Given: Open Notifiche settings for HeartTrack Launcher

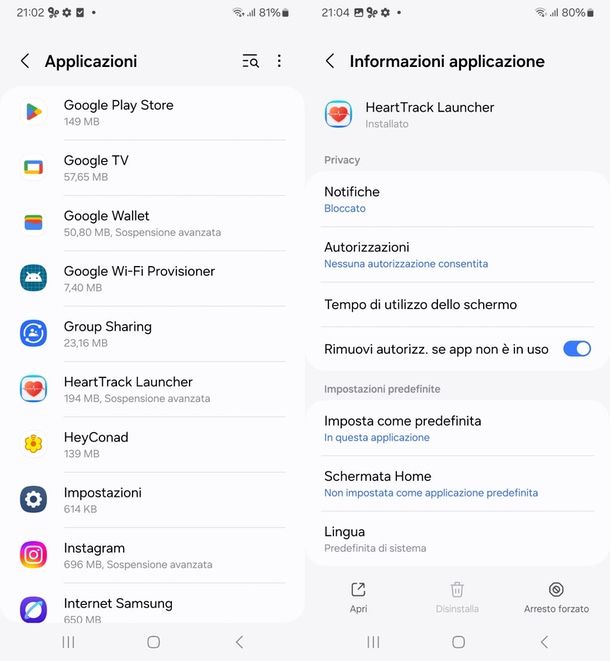Looking at the screenshot, I should pos(457,199).
